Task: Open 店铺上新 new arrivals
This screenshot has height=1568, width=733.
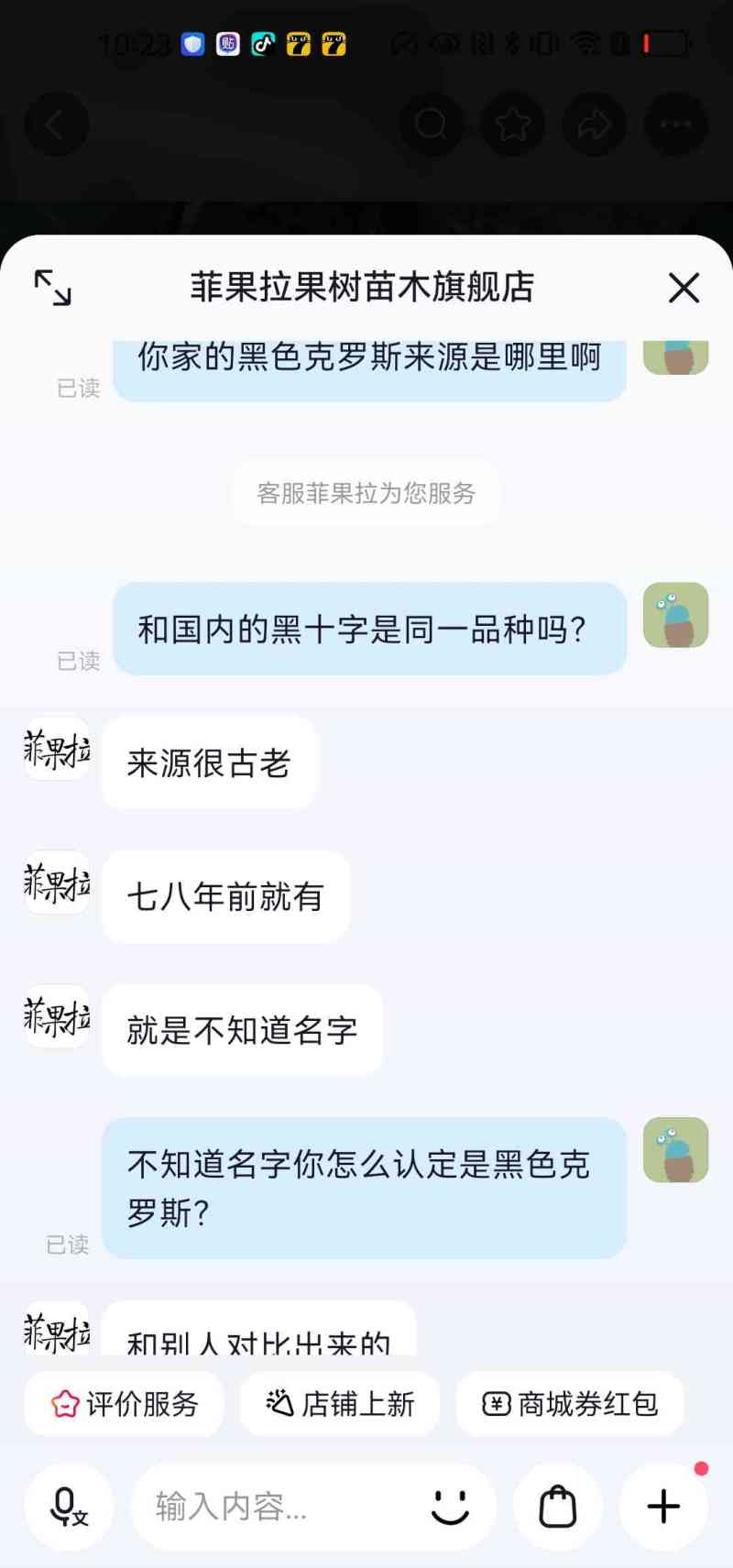Action: coord(340,1404)
